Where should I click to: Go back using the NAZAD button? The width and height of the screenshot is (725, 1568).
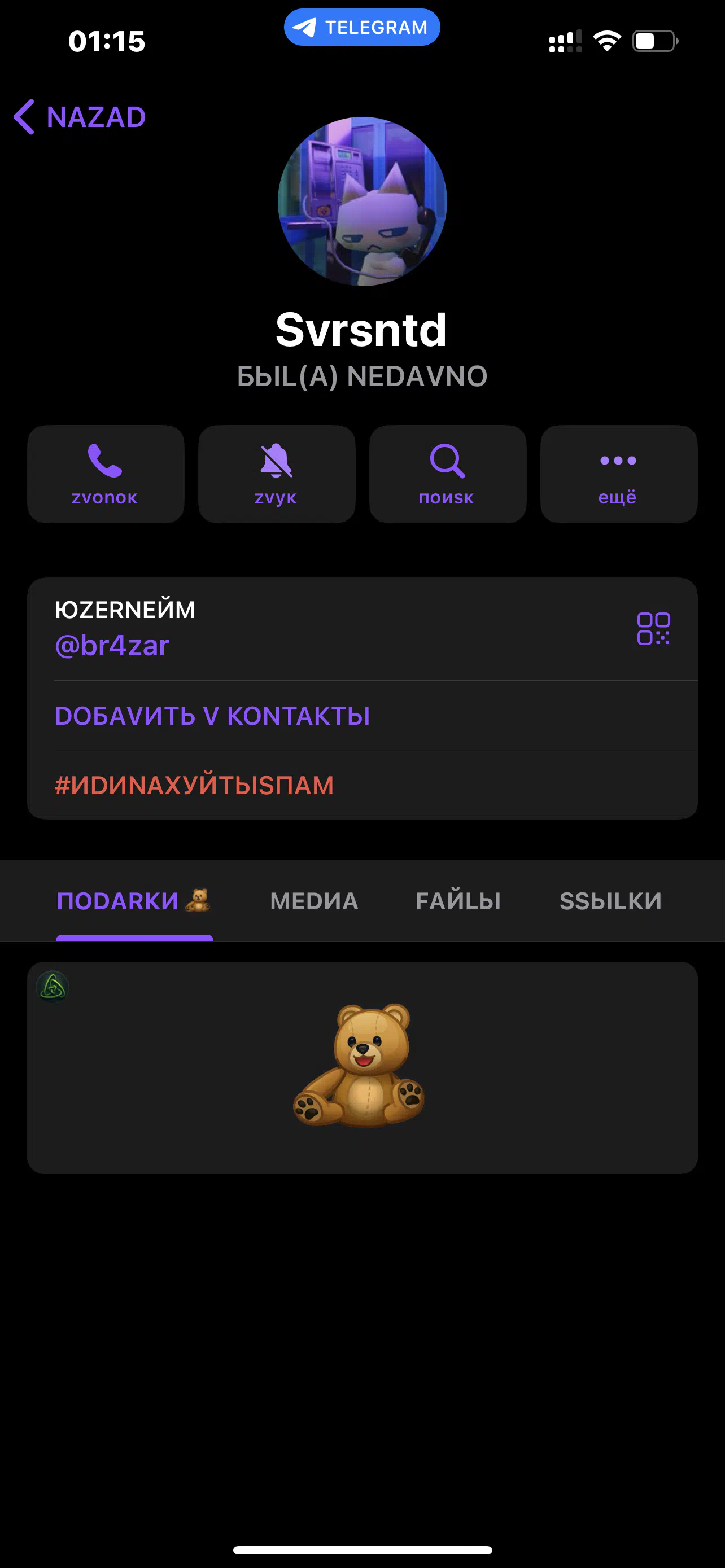pyautogui.click(x=80, y=117)
